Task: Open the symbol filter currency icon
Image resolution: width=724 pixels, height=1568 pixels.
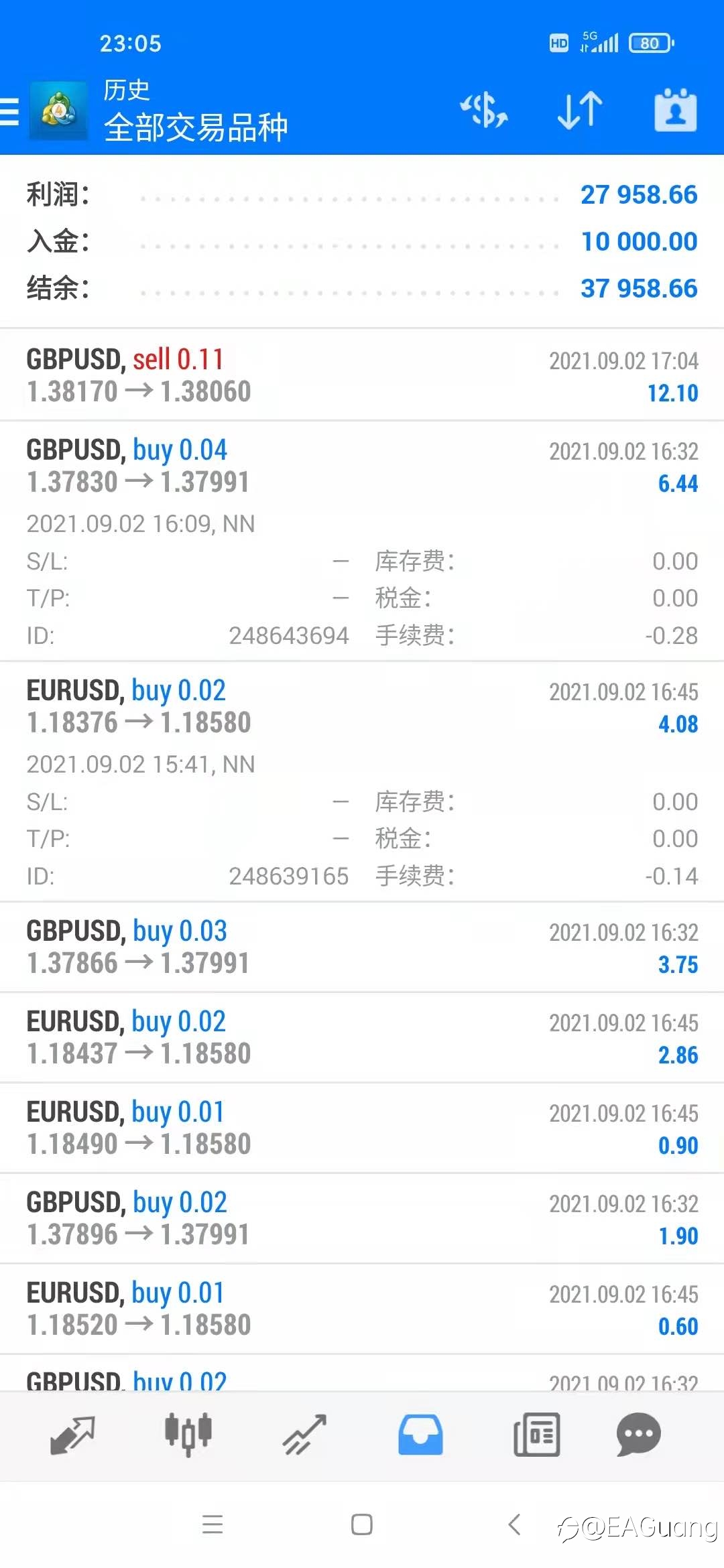Action: 484,111
